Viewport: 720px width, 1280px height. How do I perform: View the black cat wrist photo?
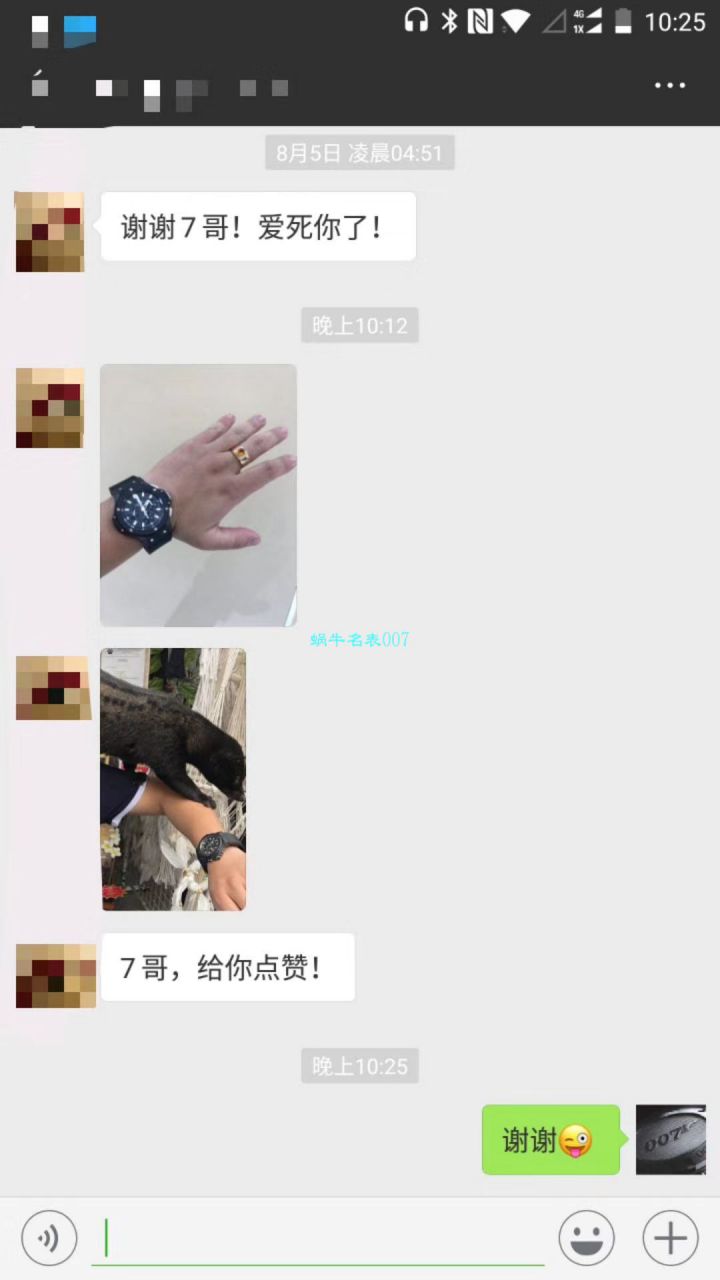click(173, 779)
